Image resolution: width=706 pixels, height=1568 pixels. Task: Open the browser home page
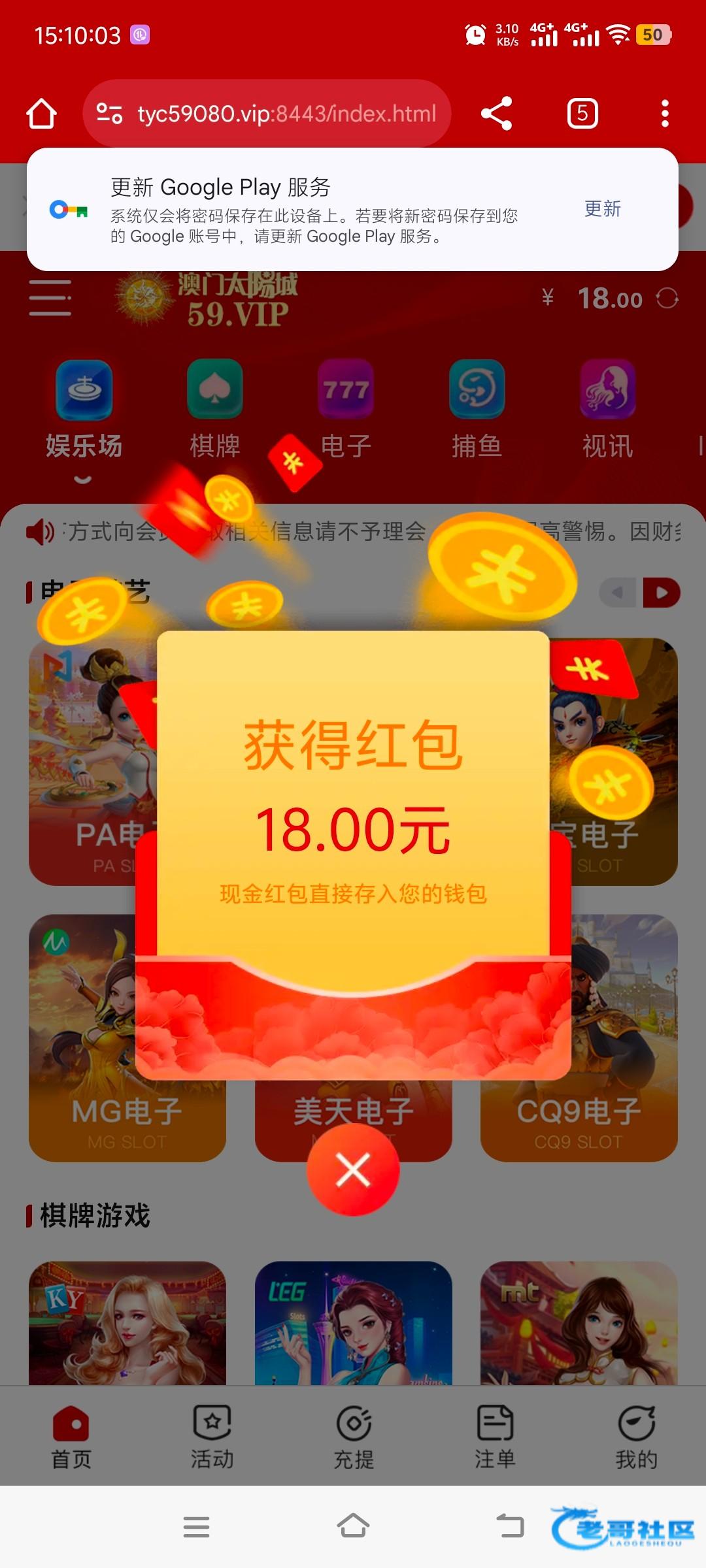tap(42, 114)
